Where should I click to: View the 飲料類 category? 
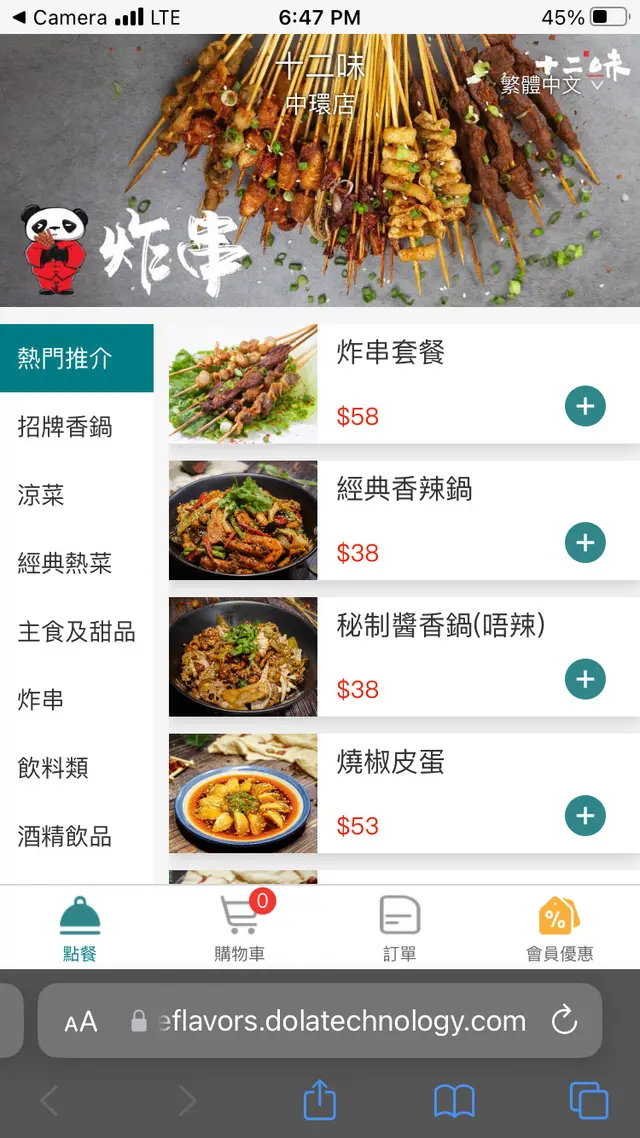[53, 768]
